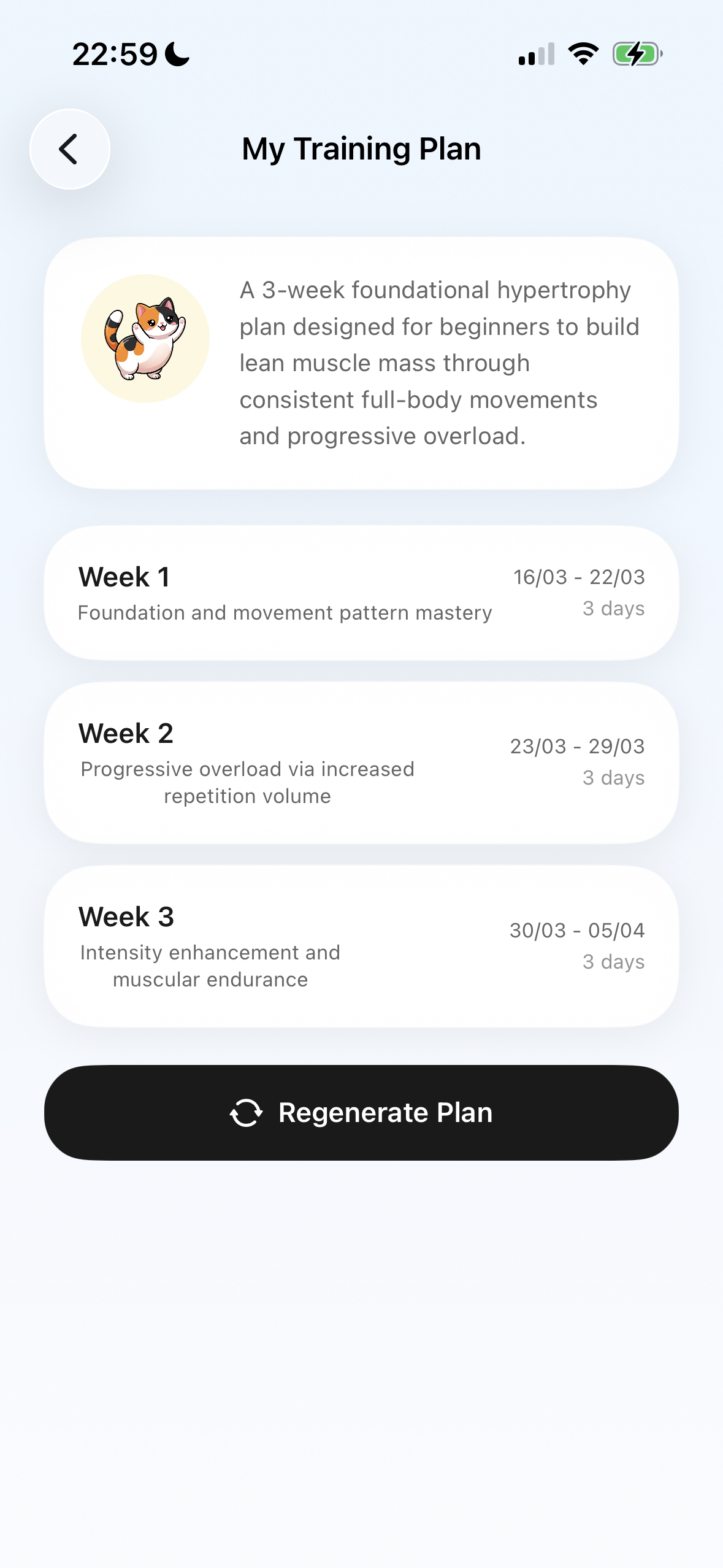Select the plan description card

click(x=361, y=363)
